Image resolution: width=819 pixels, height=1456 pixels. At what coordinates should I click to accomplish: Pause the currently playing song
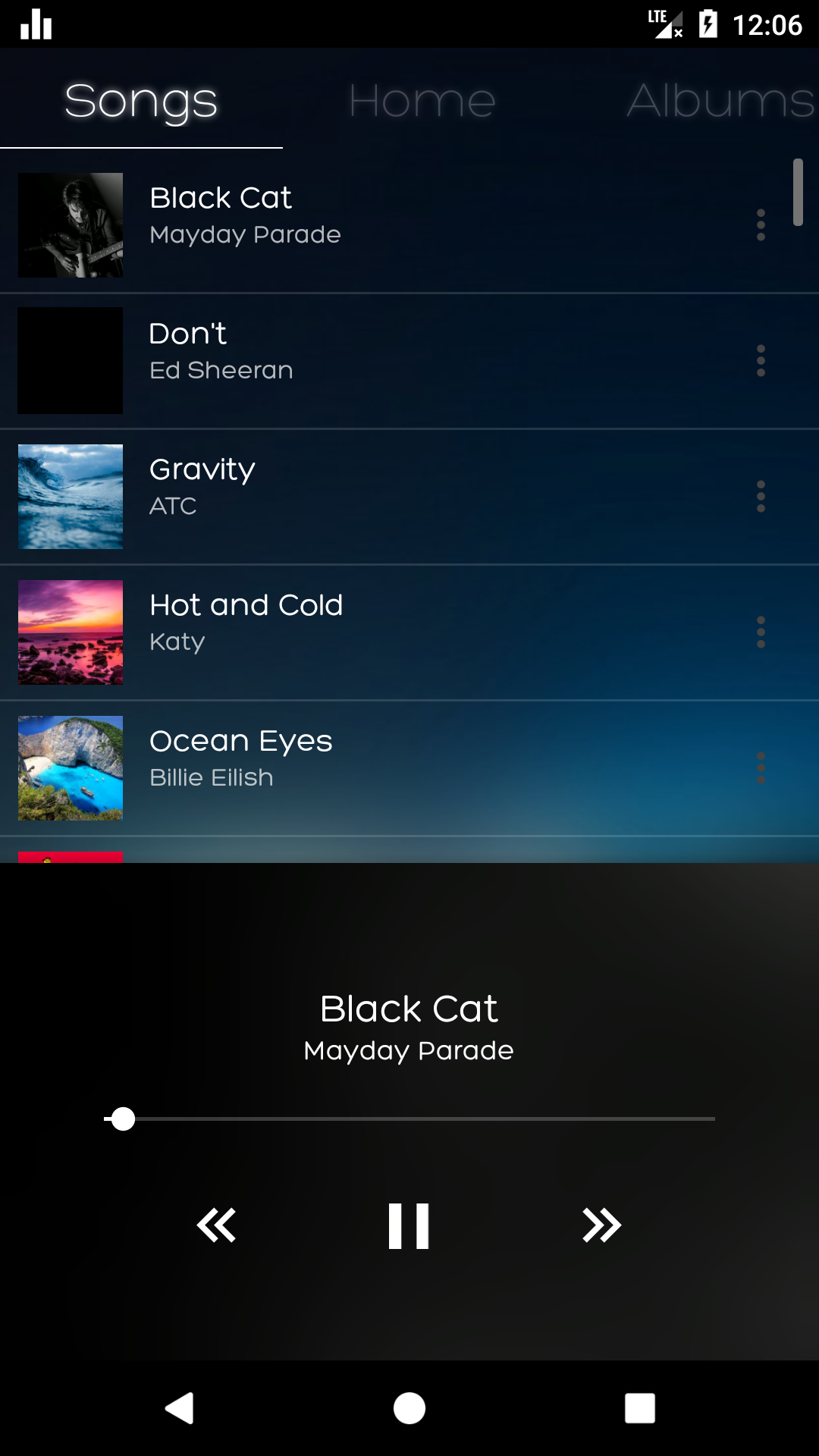click(x=409, y=1224)
